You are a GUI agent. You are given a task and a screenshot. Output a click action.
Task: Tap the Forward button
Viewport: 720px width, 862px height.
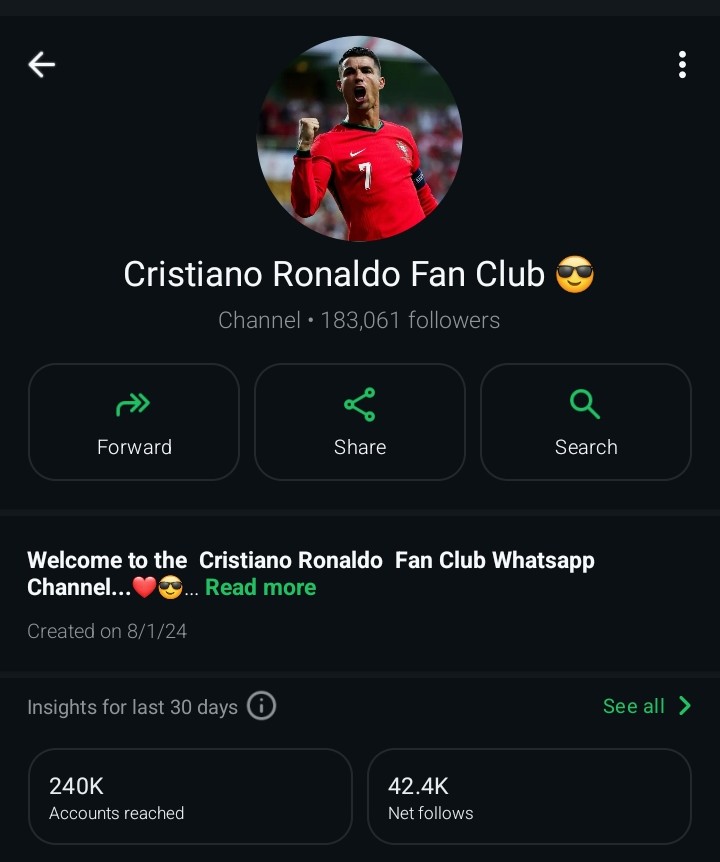coord(134,422)
